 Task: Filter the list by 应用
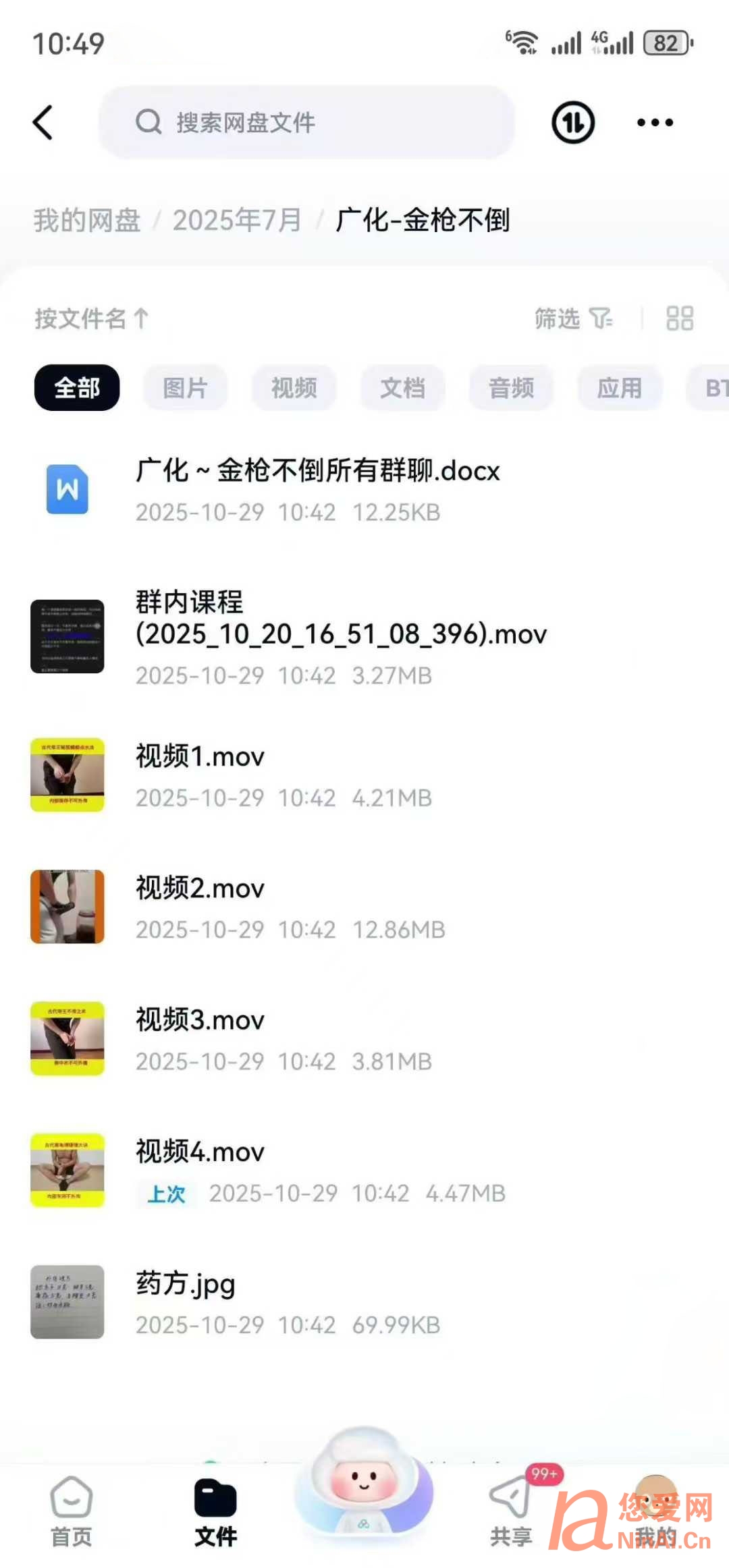click(x=619, y=388)
